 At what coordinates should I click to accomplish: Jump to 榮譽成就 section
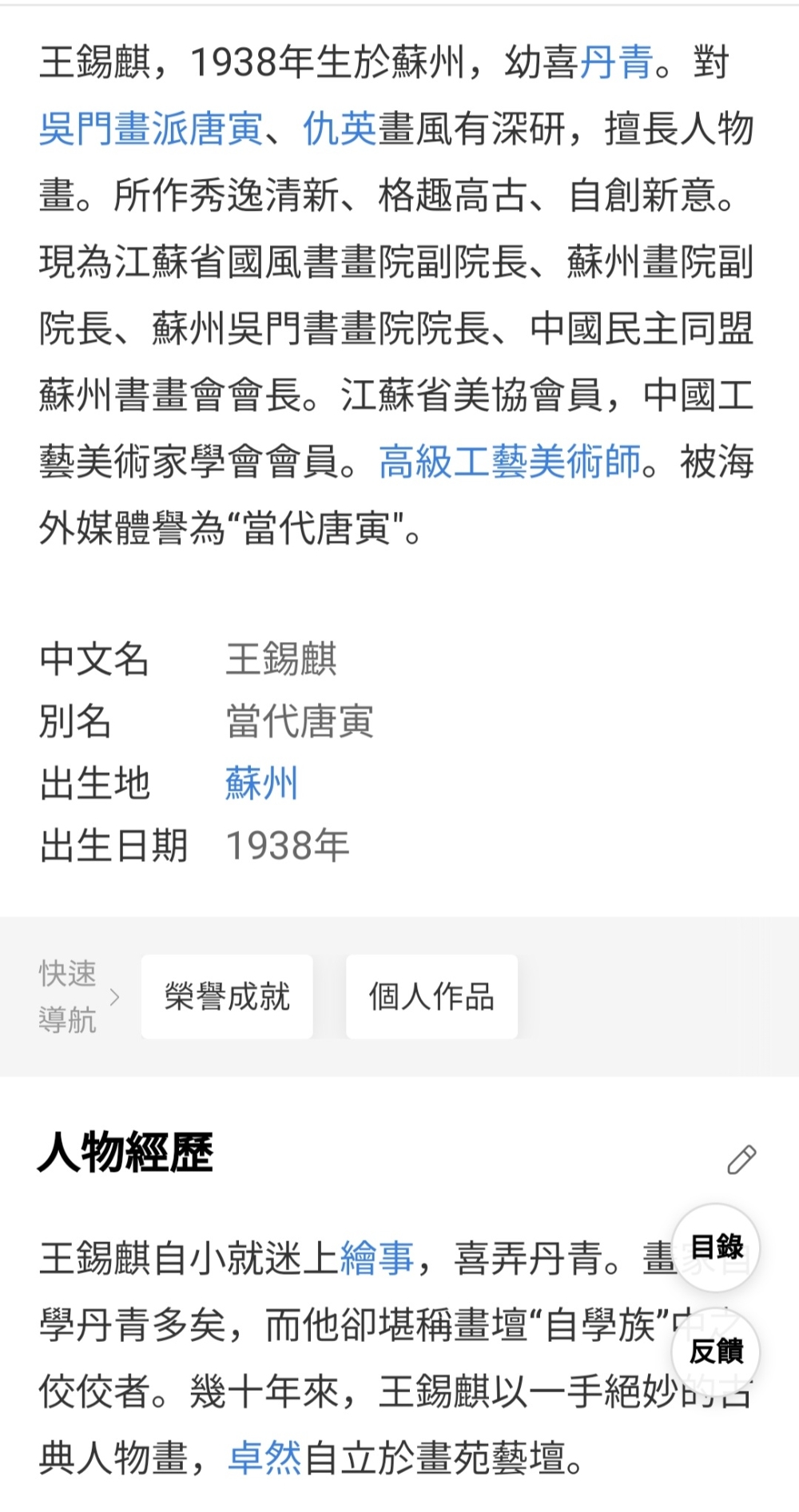[227, 997]
